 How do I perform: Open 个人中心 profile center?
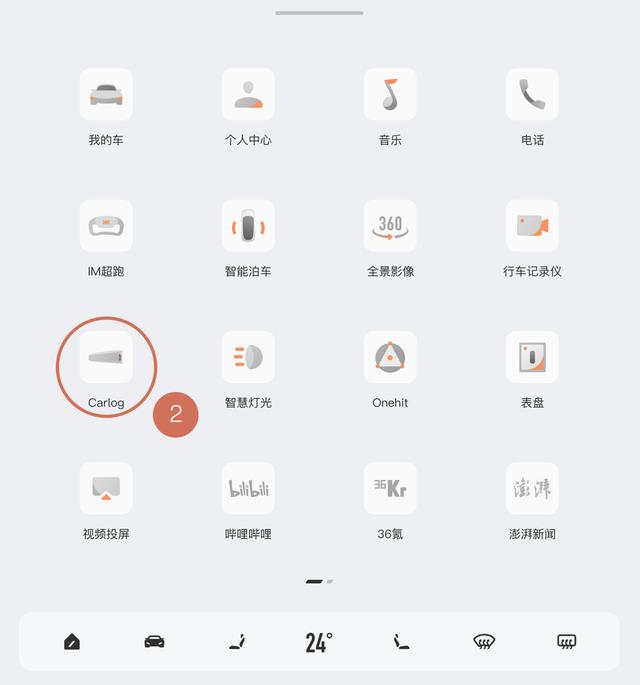pos(248,95)
